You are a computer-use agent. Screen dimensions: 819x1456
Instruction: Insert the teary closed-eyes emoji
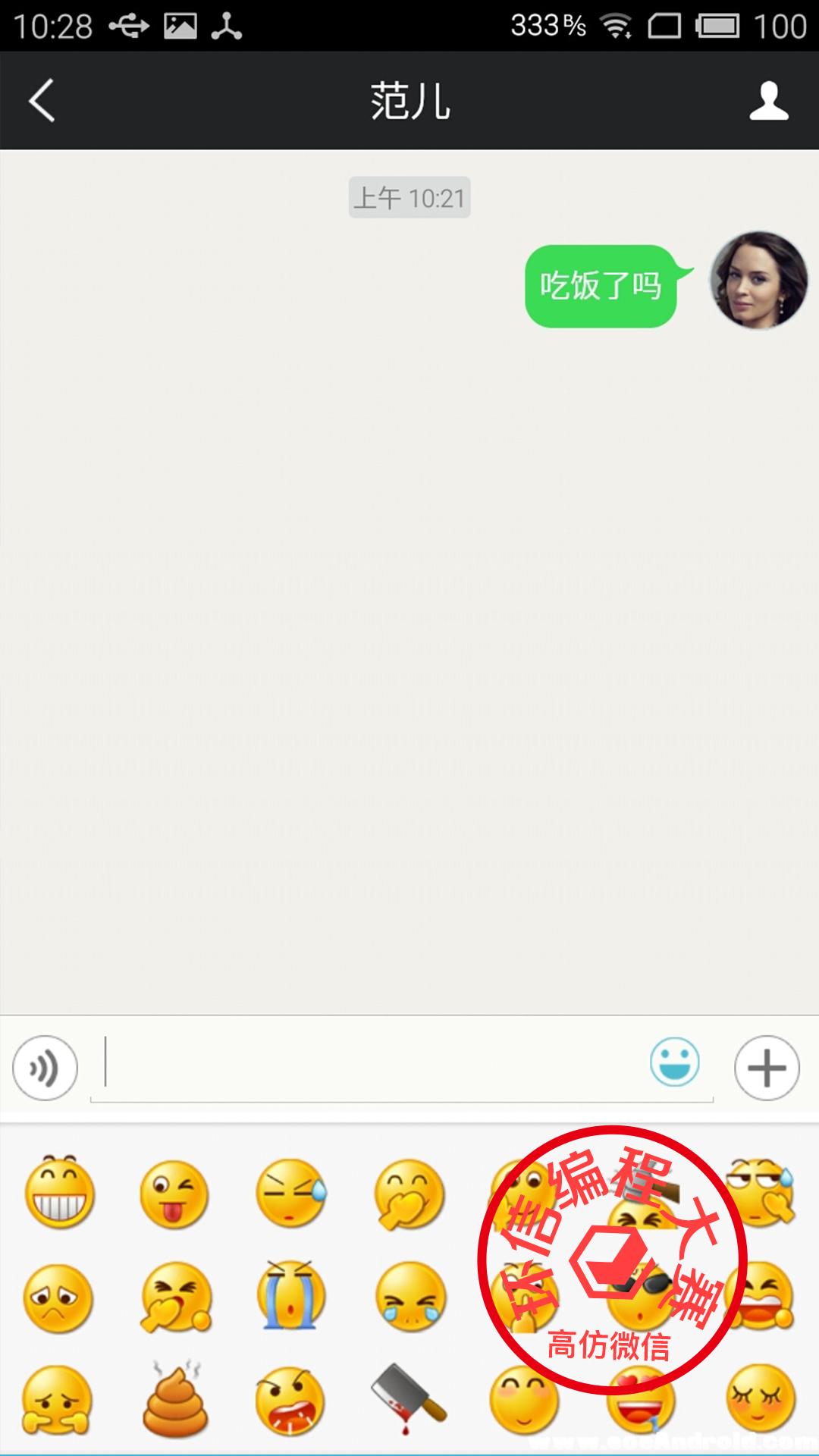pyautogui.click(x=409, y=1298)
